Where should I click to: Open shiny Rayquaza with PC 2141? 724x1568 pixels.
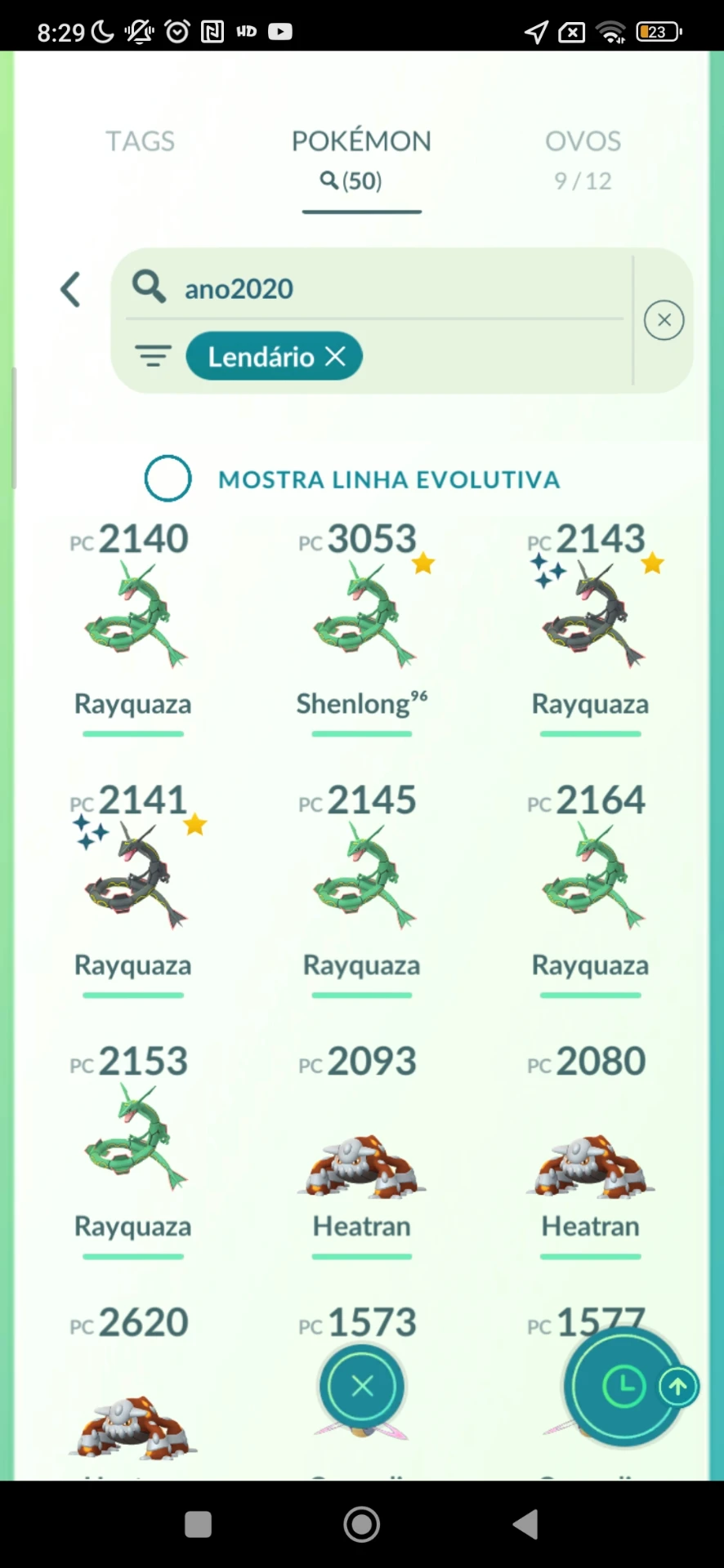[133, 886]
